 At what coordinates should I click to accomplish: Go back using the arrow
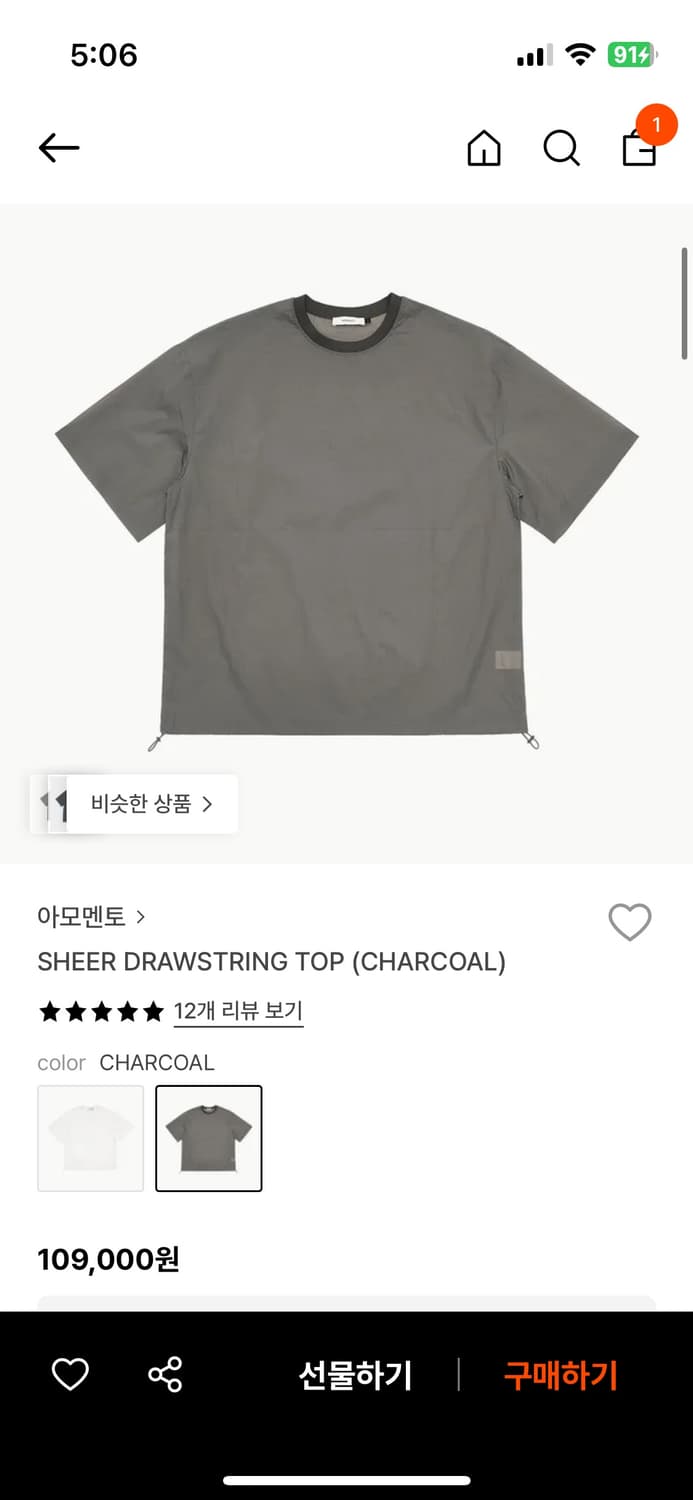(x=59, y=148)
